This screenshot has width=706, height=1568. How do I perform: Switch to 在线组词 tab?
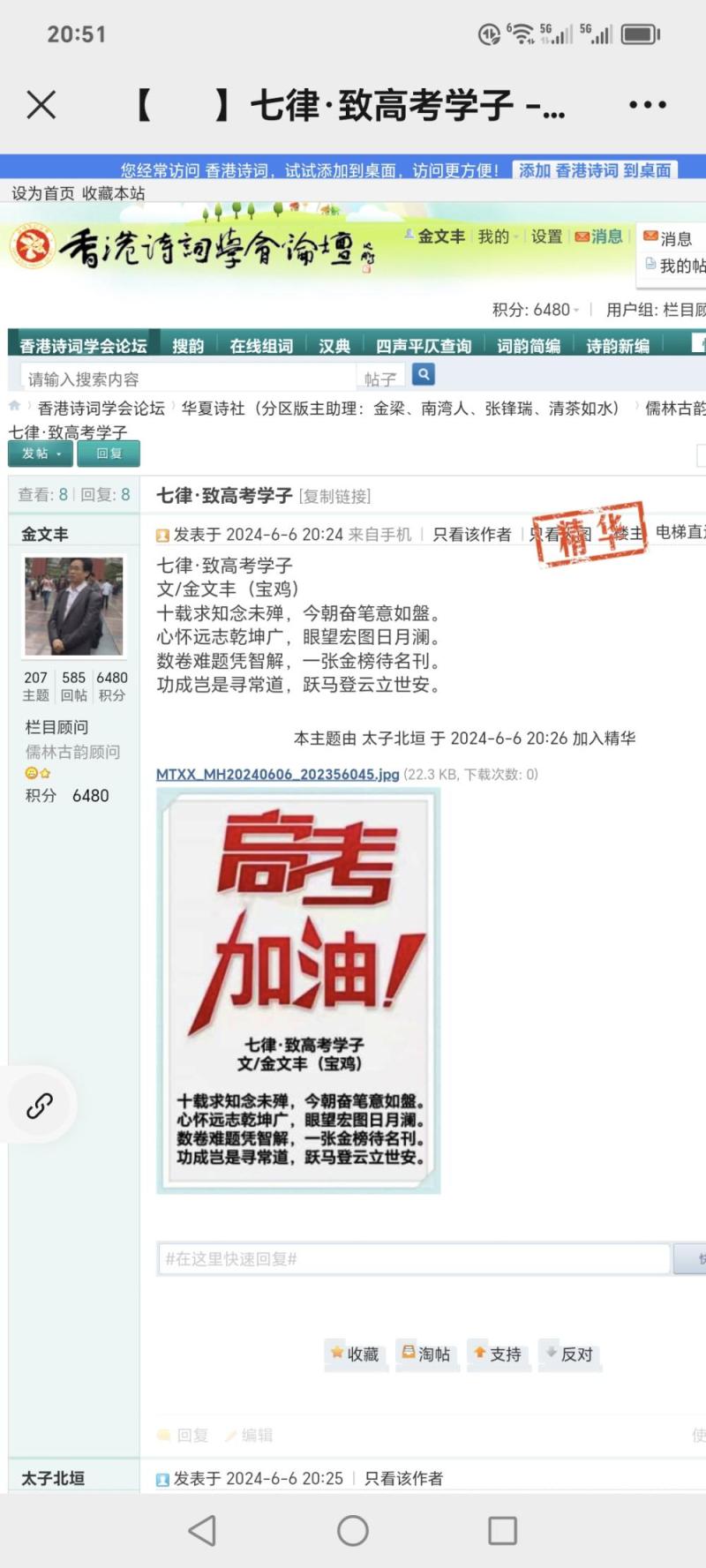[x=261, y=346]
